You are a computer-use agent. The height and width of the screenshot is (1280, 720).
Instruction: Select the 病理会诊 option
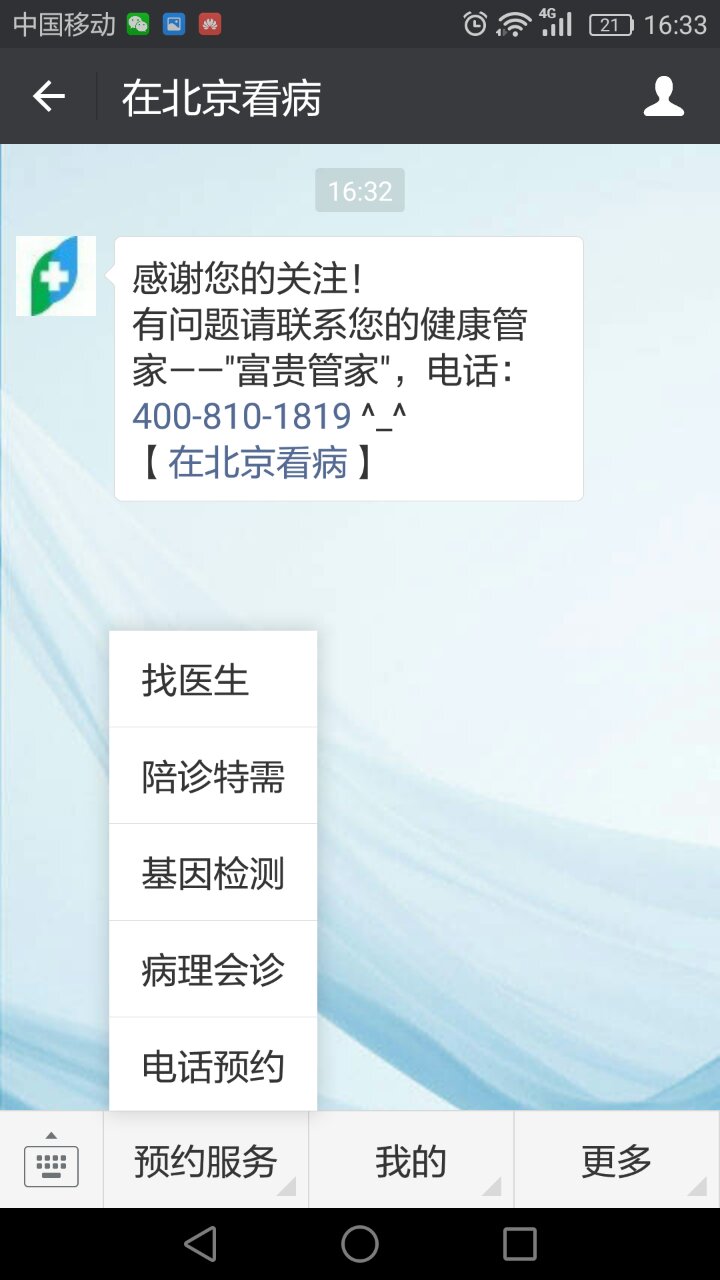point(213,970)
